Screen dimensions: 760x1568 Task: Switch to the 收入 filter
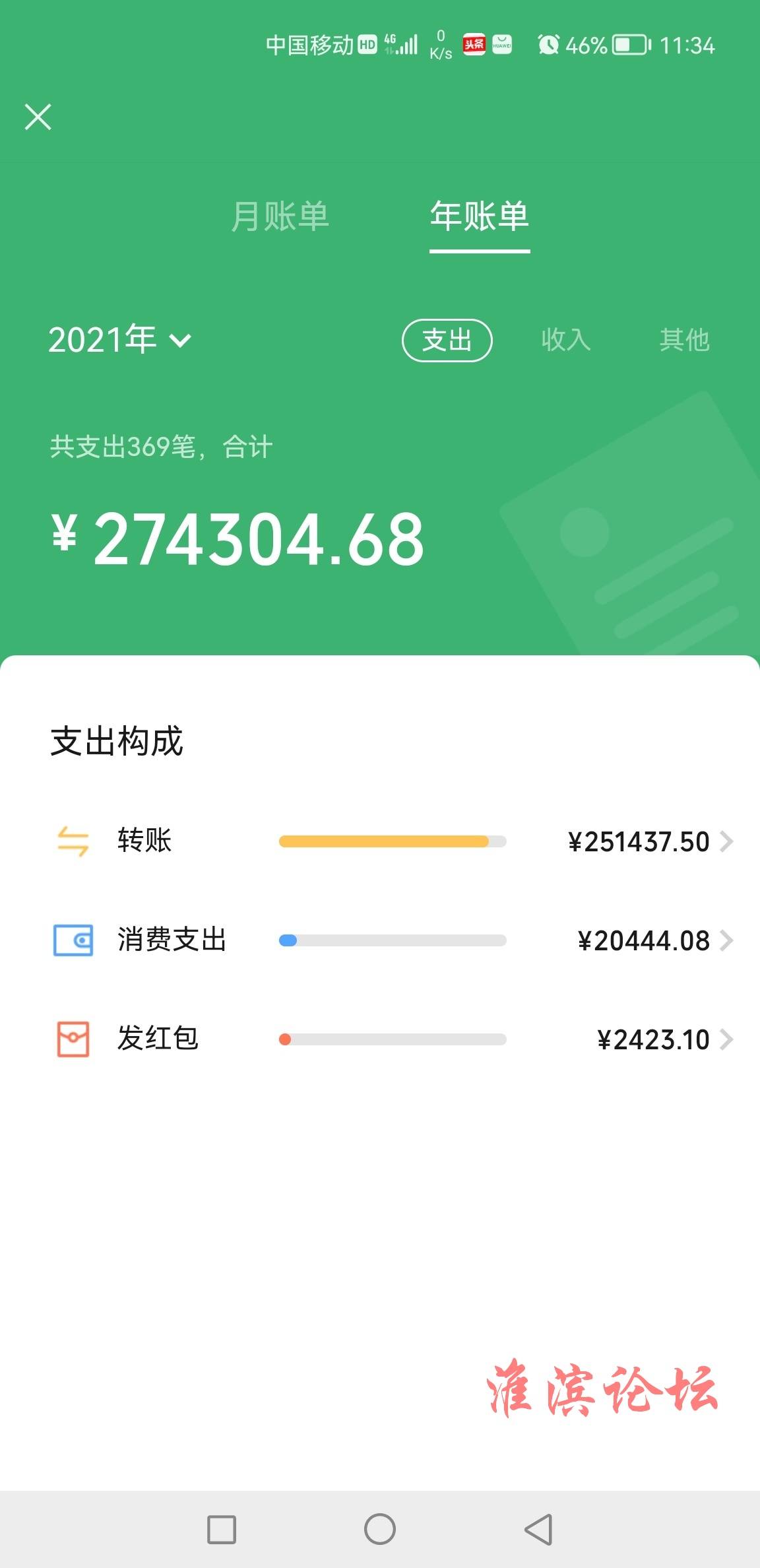[x=566, y=340]
